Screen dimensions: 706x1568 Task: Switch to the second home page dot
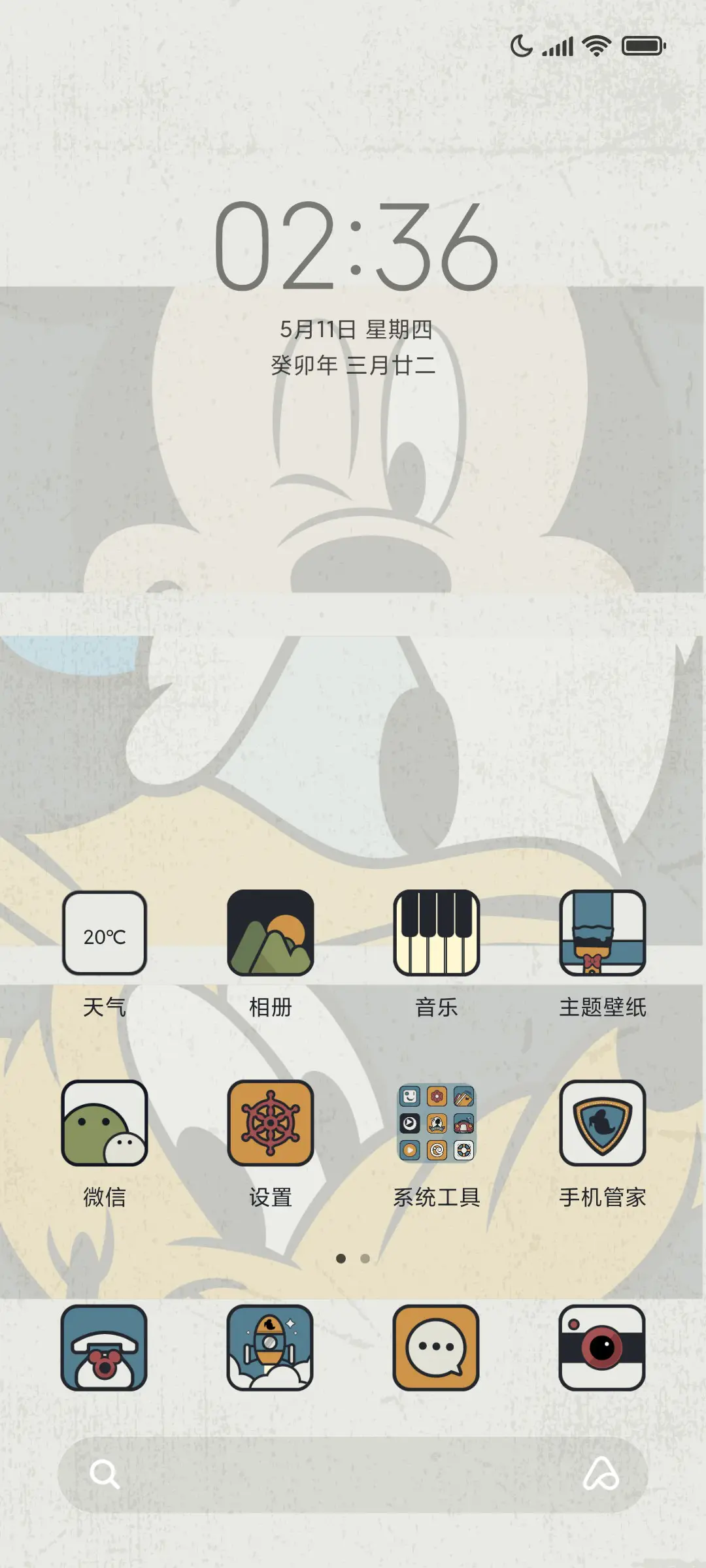click(365, 1258)
